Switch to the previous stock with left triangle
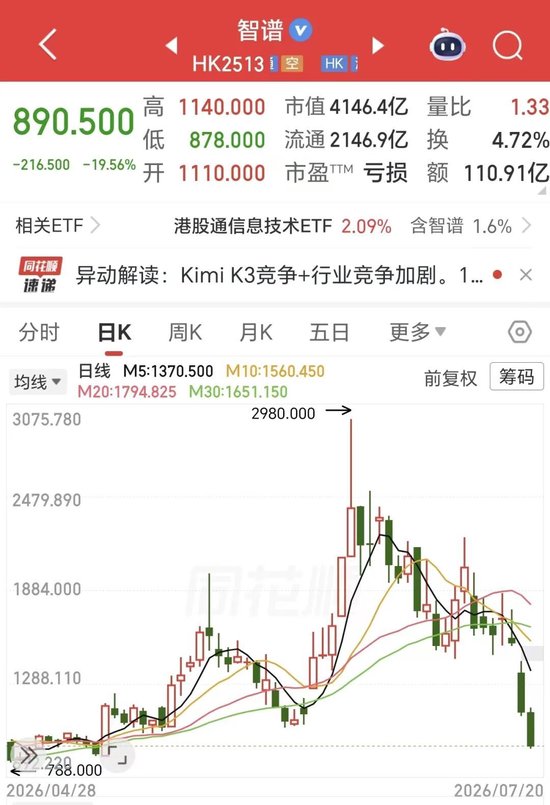Image resolution: width=550 pixels, height=805 pixels. point(172,45)
